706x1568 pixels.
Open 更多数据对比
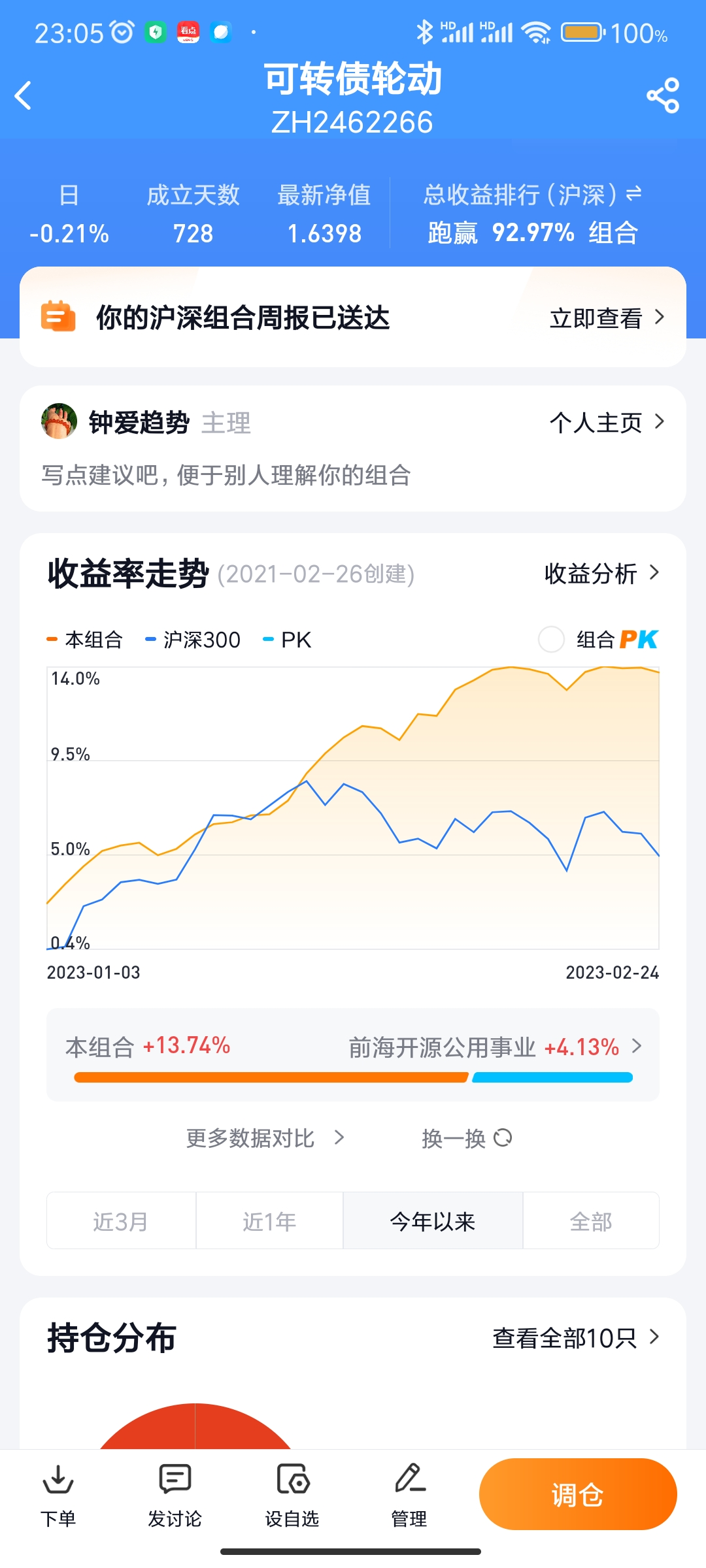tap(265, 1138)
